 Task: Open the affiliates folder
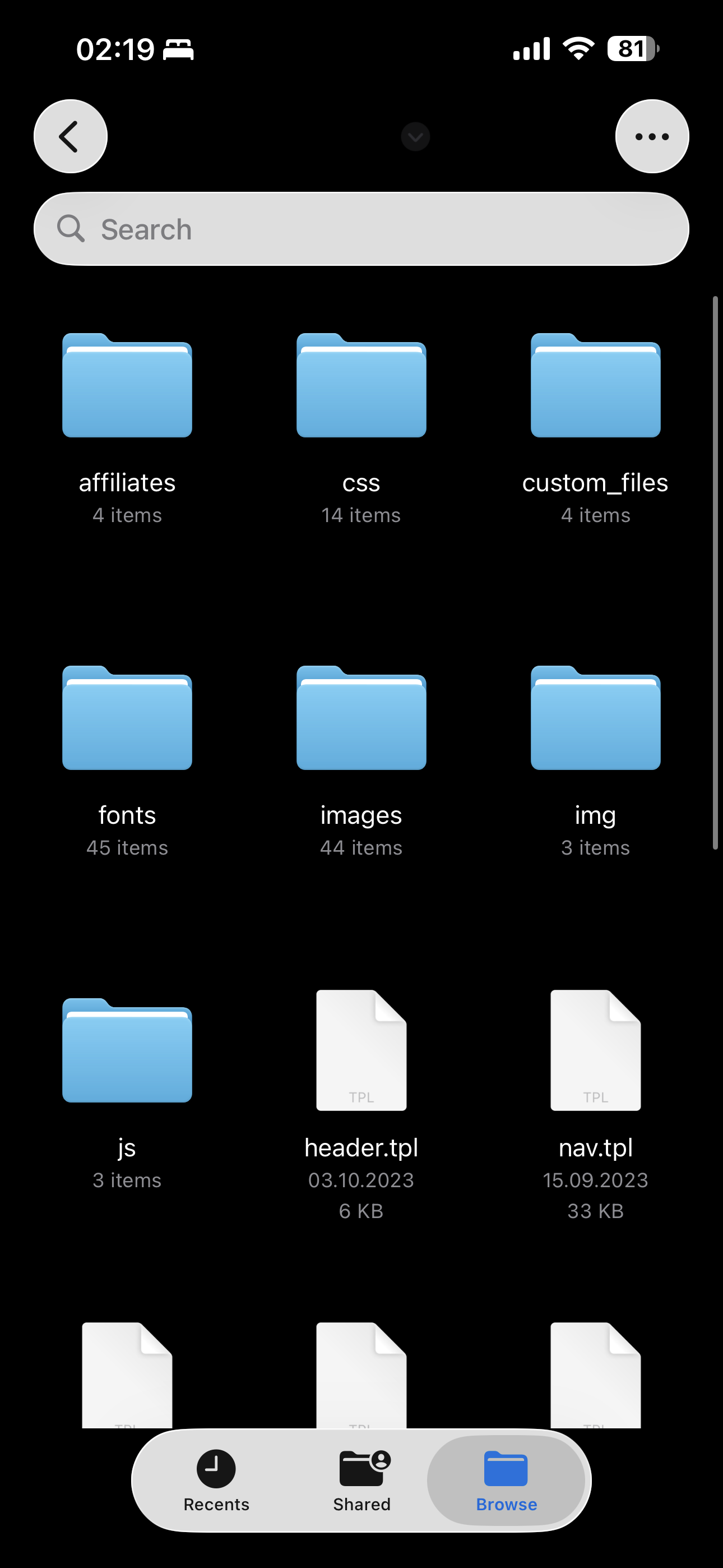click(x=127, y=386)
